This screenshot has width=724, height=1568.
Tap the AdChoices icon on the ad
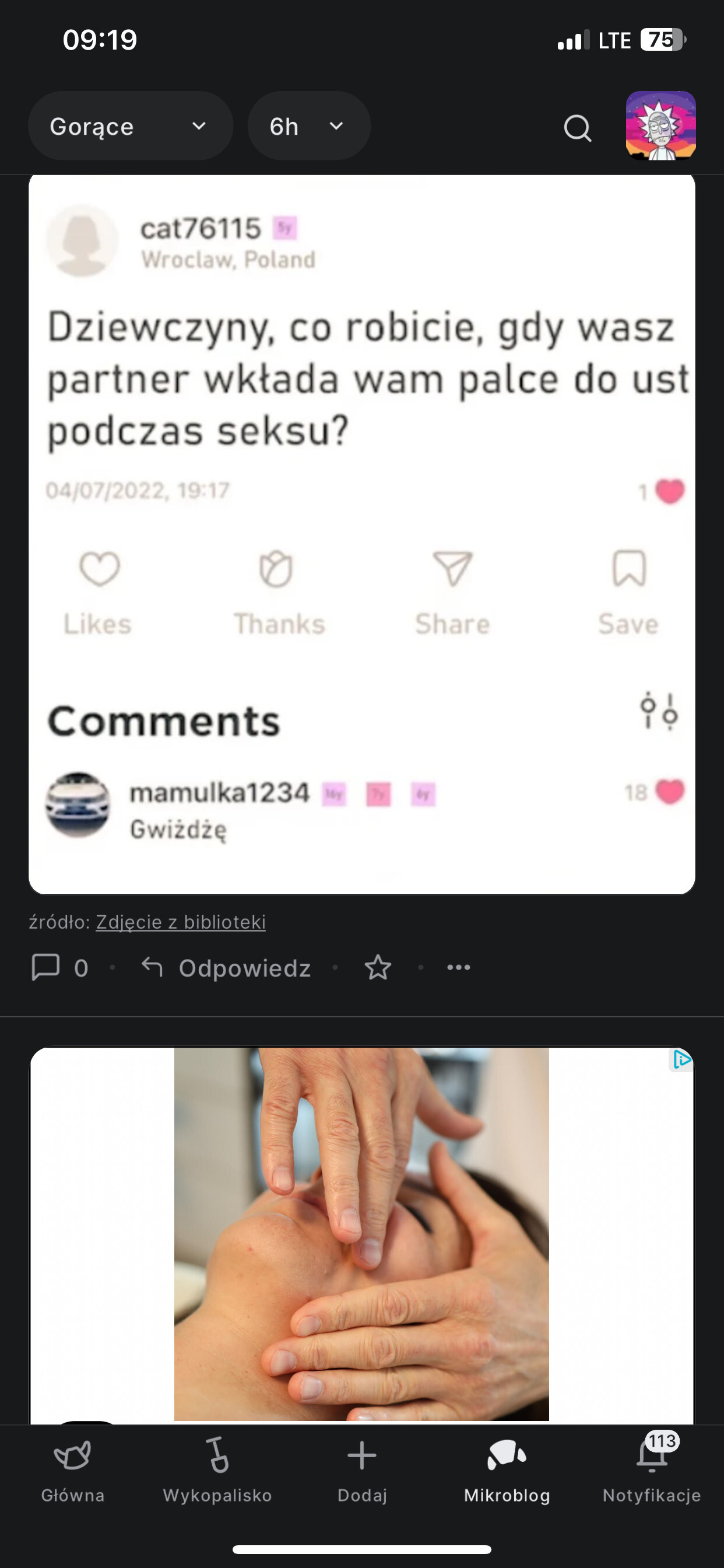(x=681, y=1060)
